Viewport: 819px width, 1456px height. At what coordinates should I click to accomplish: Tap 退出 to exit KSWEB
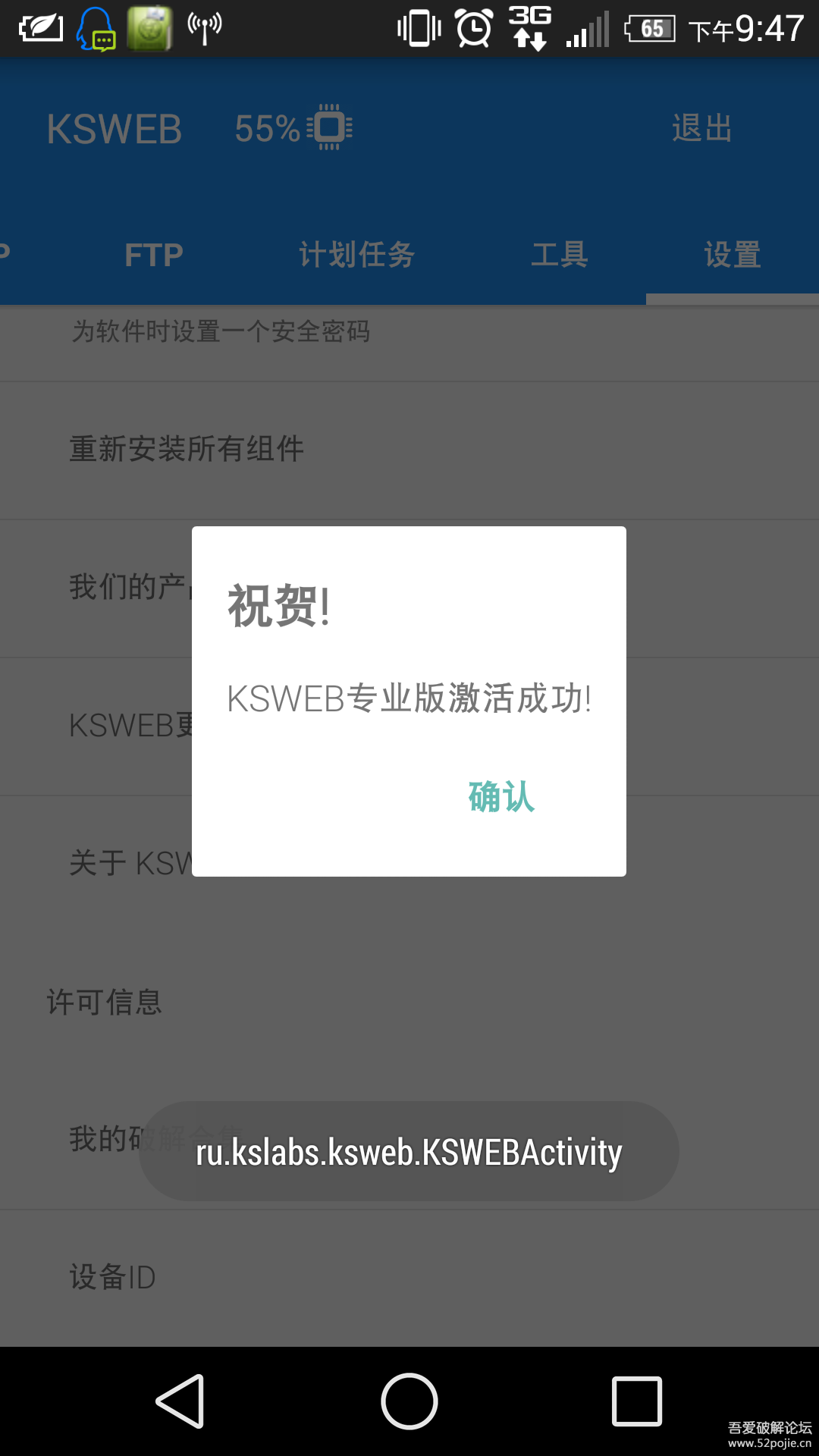tap(702, 128)
